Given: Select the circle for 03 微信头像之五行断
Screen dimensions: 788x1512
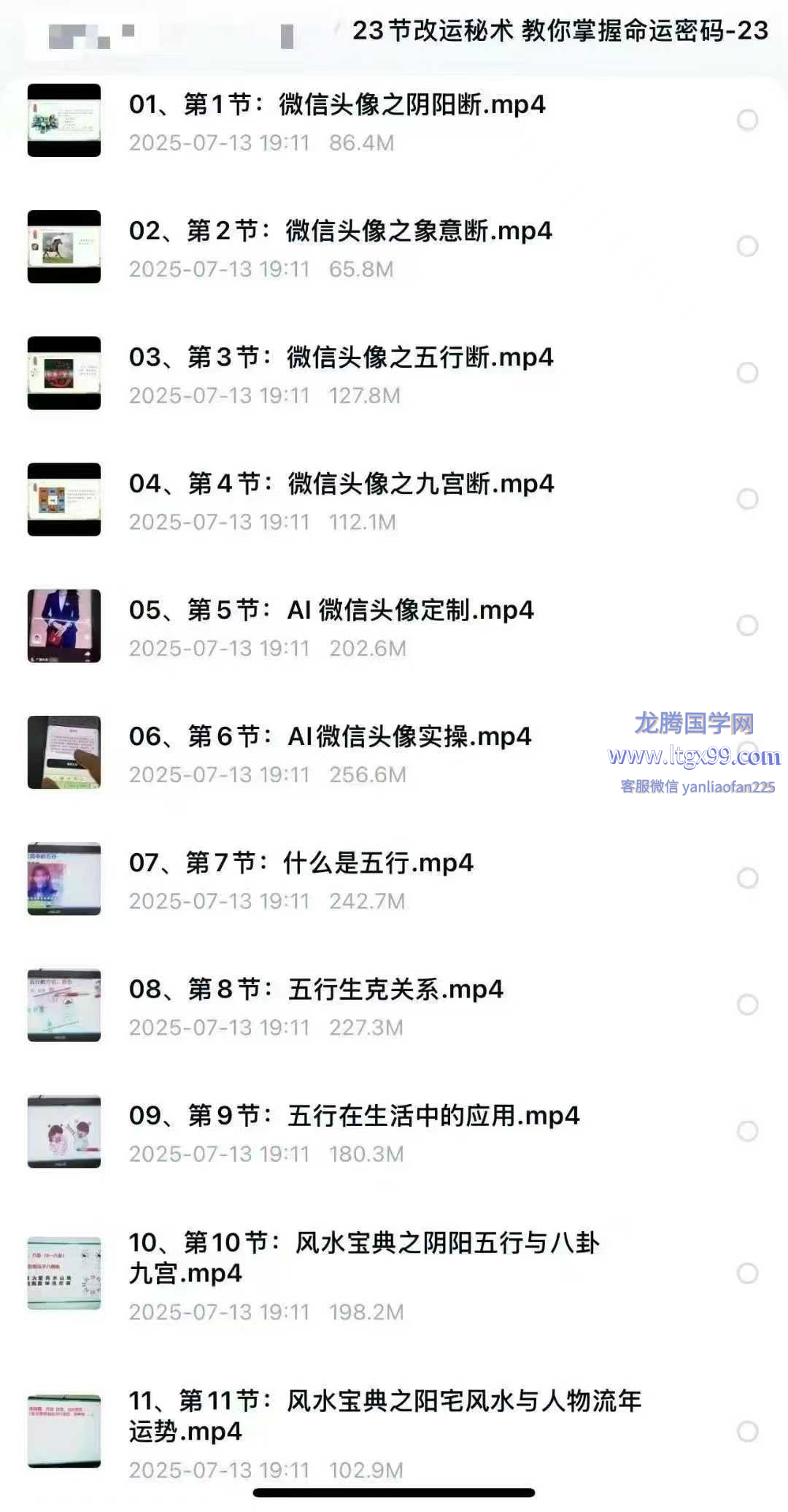Looking at the screenshot, I should pos(747,373).
